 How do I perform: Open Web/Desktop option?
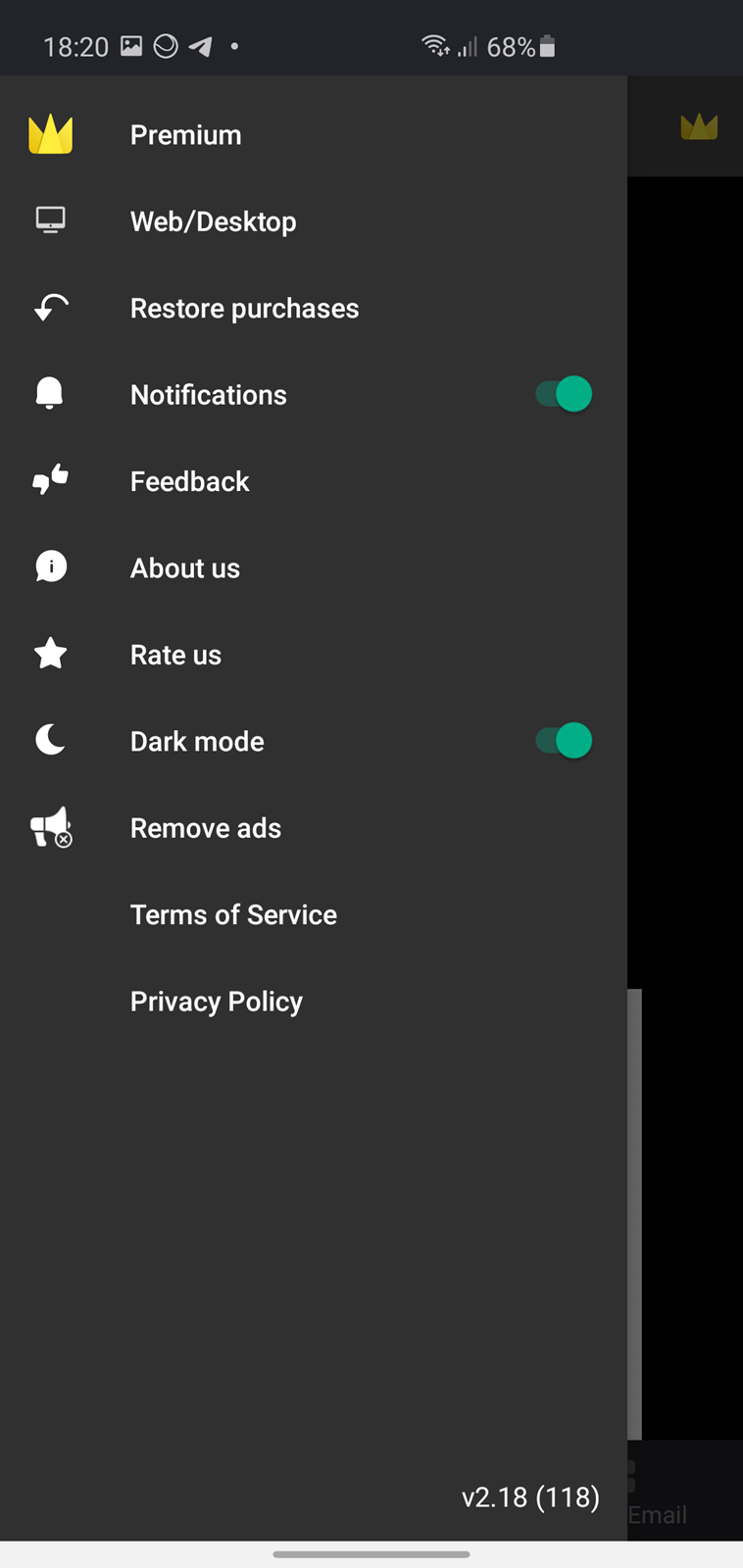point(314,221)
